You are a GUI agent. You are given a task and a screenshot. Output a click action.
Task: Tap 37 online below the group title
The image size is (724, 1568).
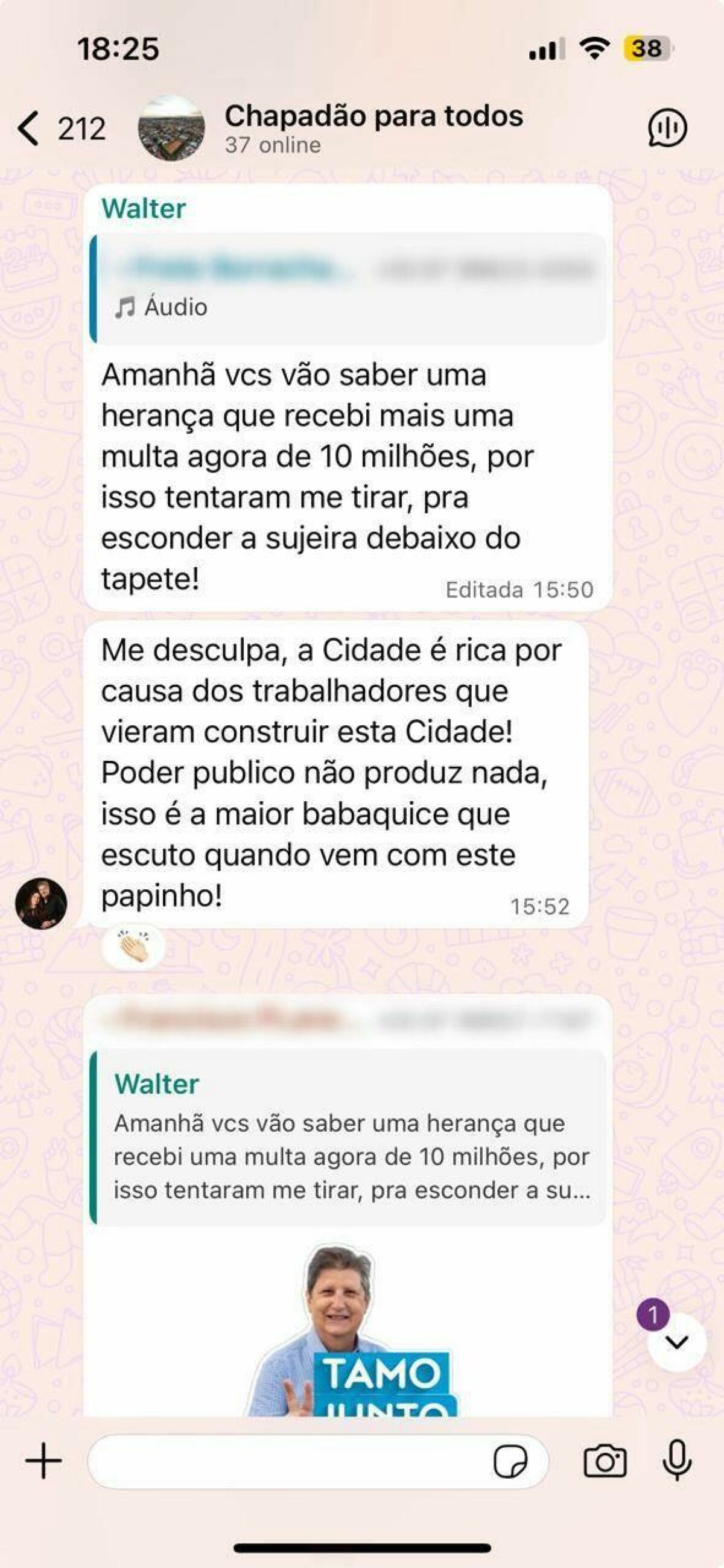(272, 145)
